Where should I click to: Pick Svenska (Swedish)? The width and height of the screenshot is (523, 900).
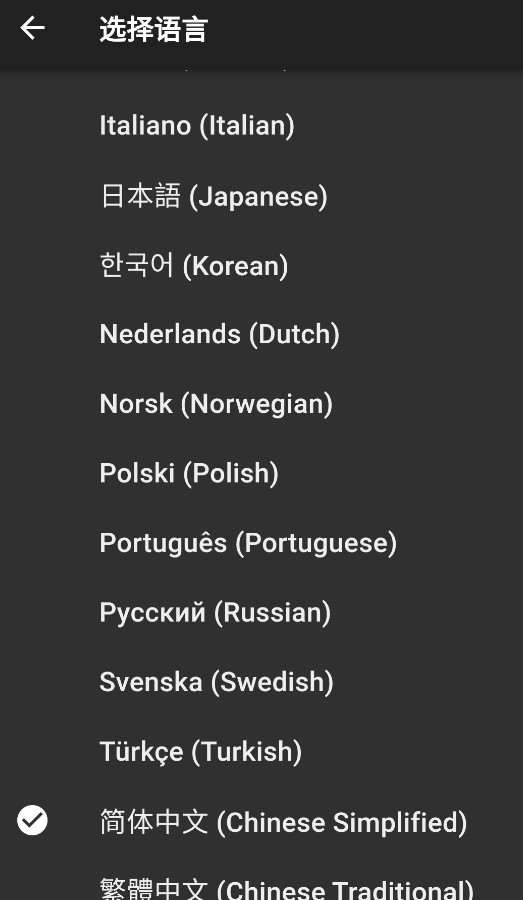[261, 681]
